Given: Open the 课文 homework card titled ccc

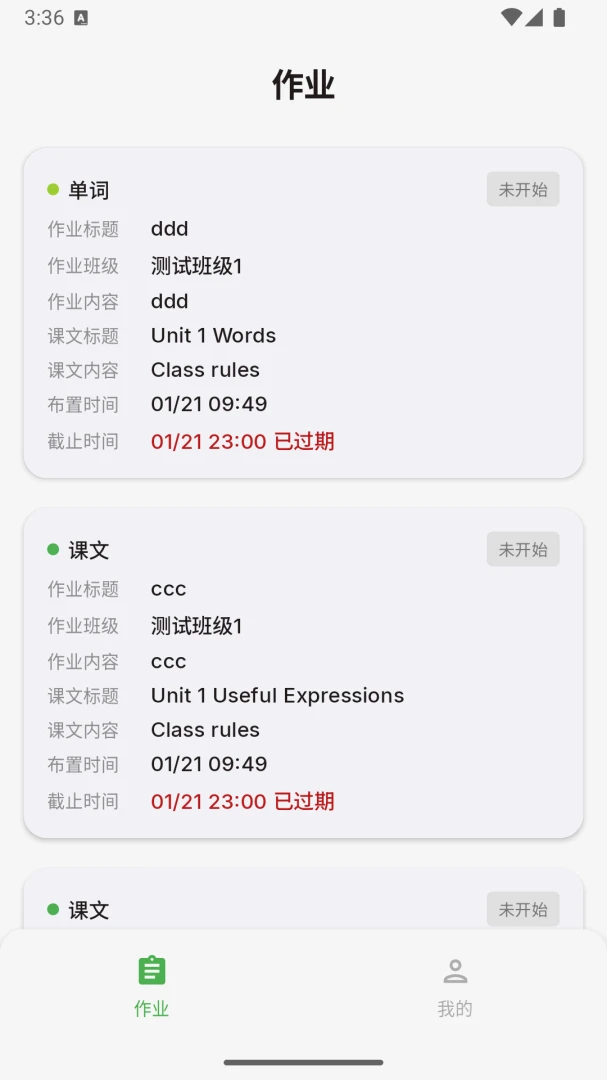Looking at the screenshot, I should click(x=303, y=673).
